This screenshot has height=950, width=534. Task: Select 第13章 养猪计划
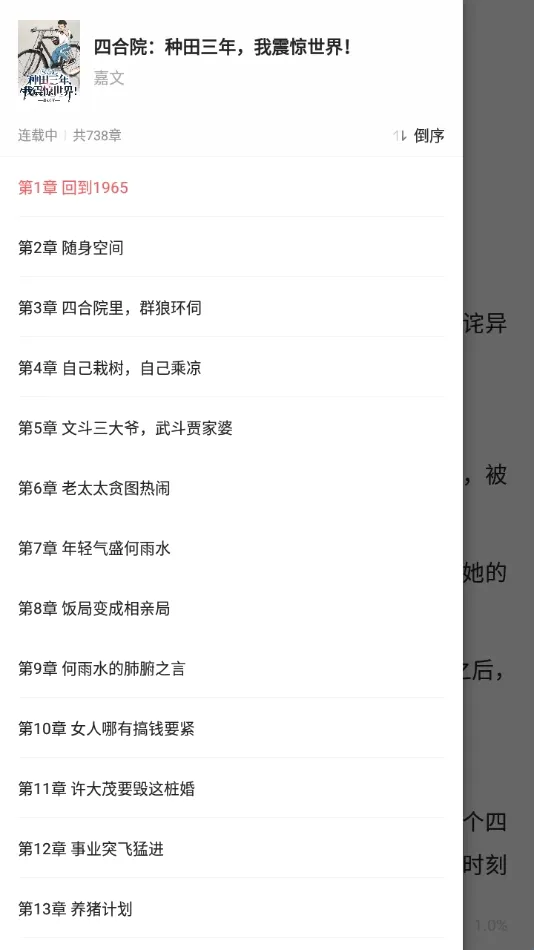[231, 908]
